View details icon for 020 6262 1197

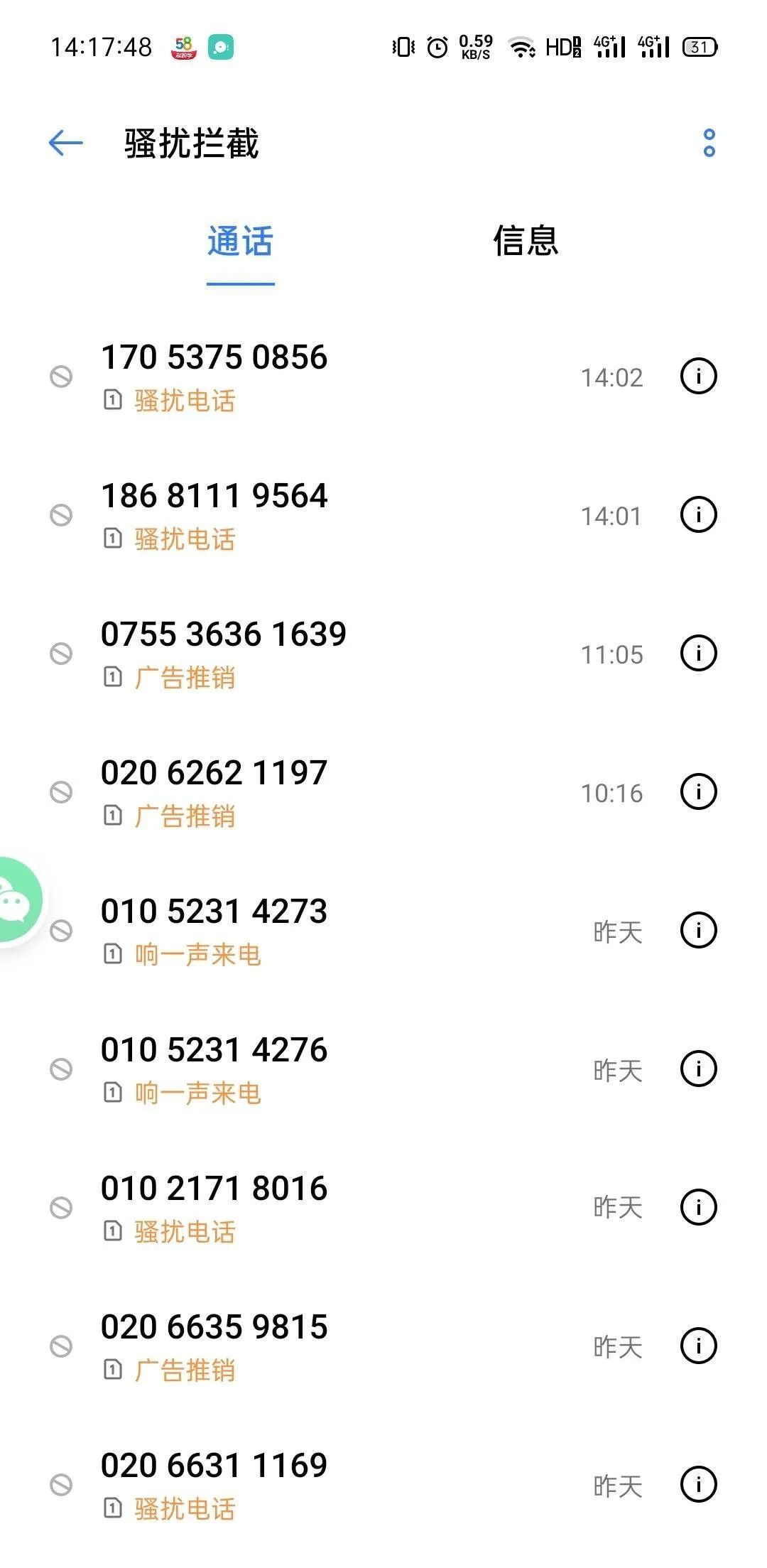[x=699, y=791]
